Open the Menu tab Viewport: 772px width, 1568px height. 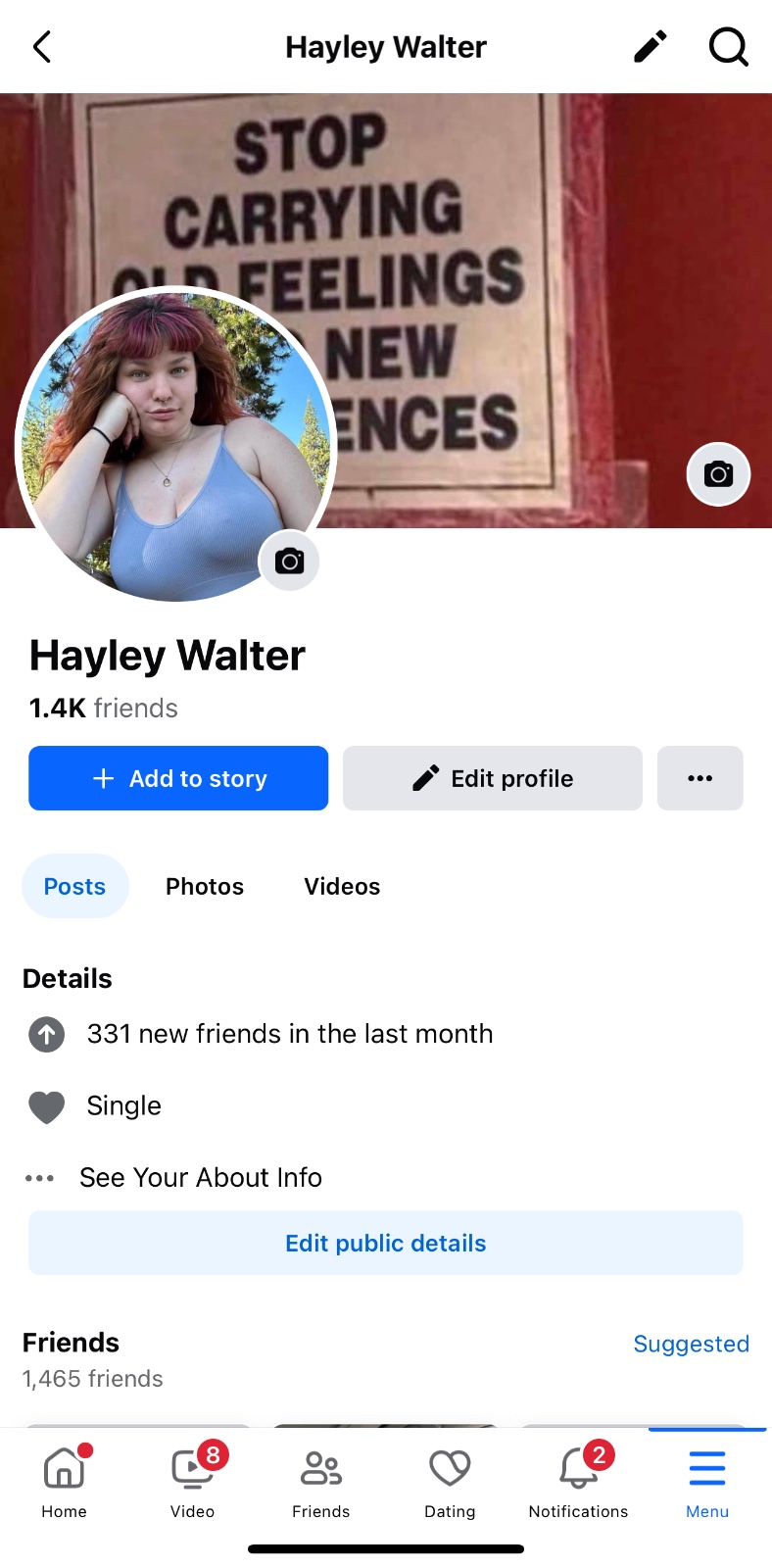[x=707, y=1482]
